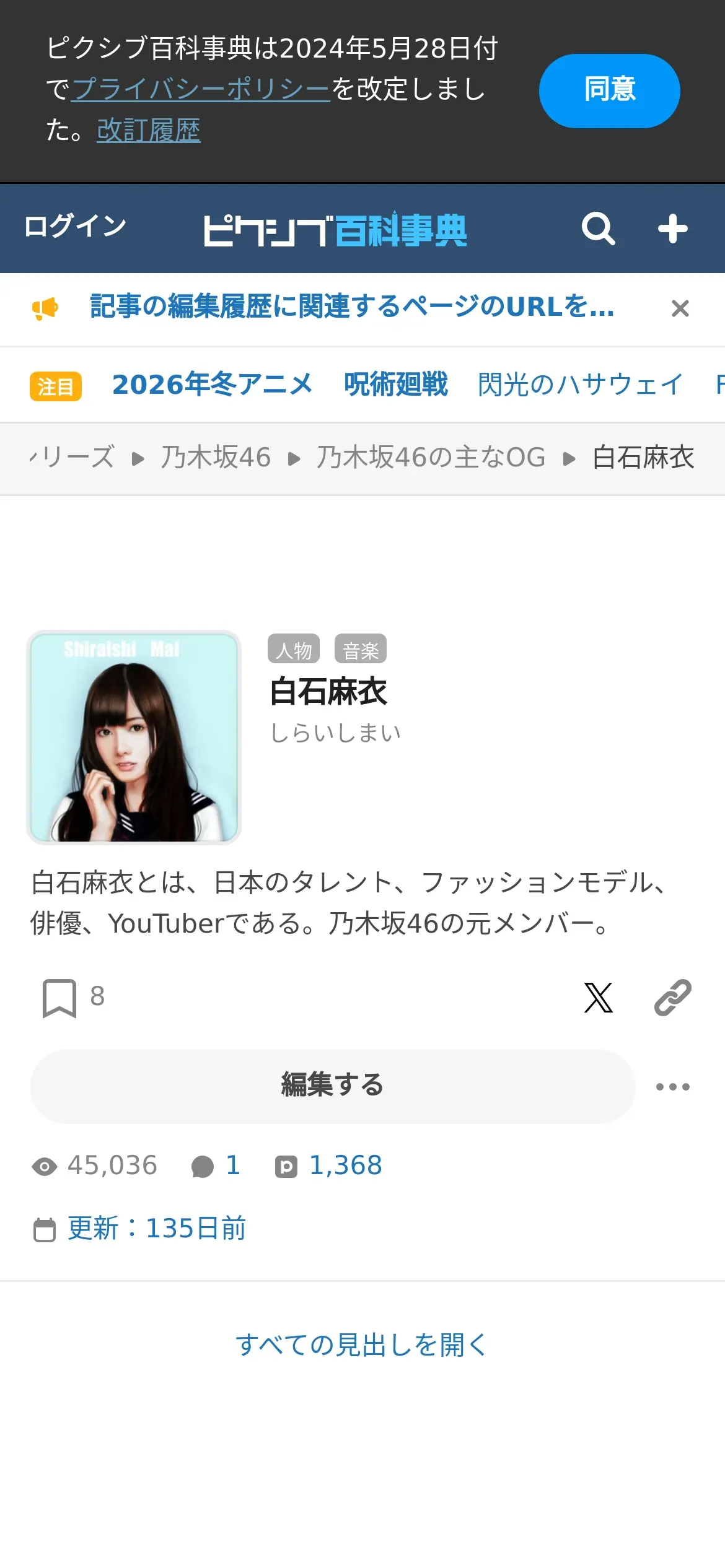Go to 乃木坂46の主なOG breadcrumb

point(431,458)
